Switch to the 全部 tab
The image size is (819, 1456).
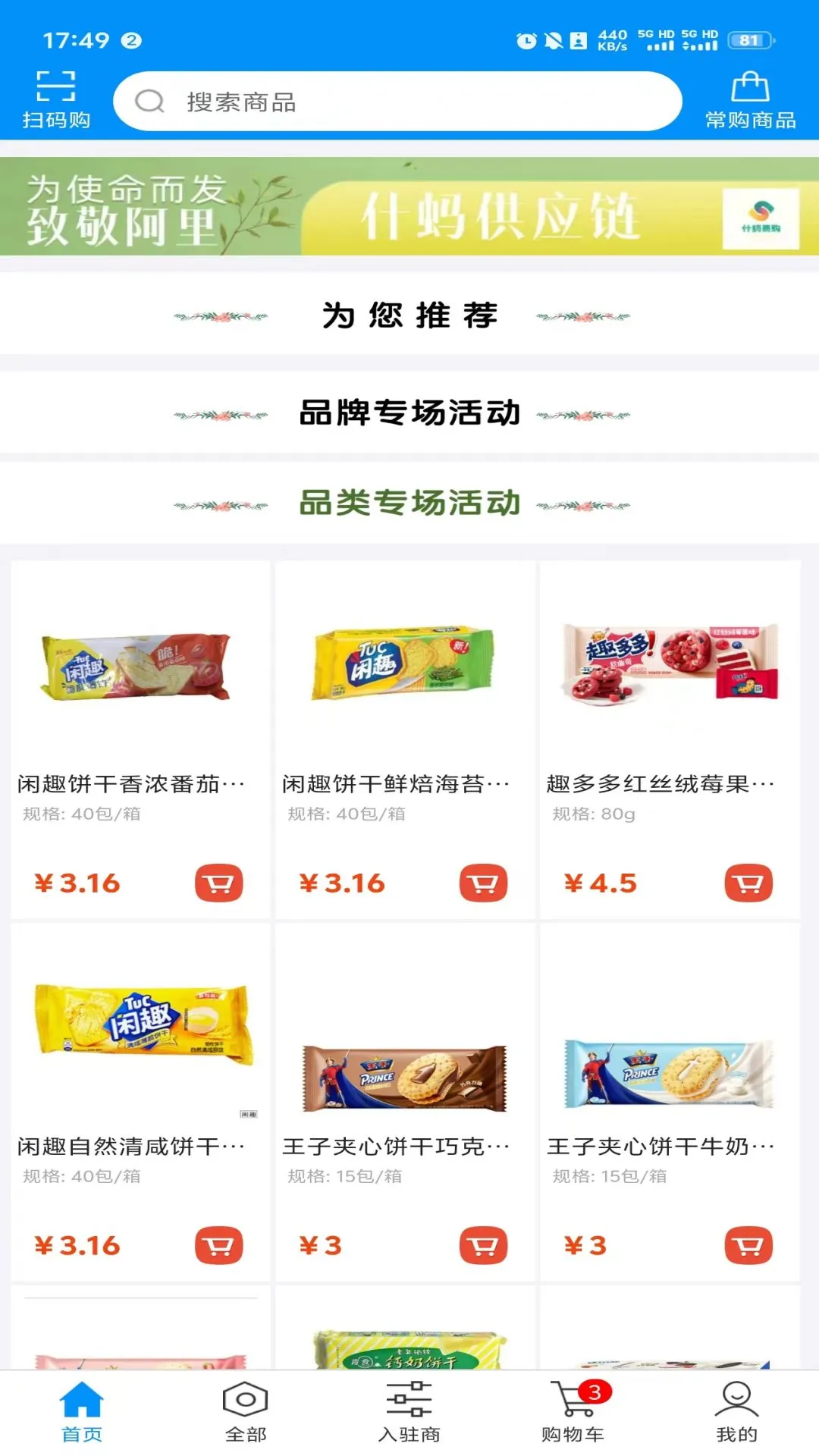pyautogui.click(x=246, y=1411)
